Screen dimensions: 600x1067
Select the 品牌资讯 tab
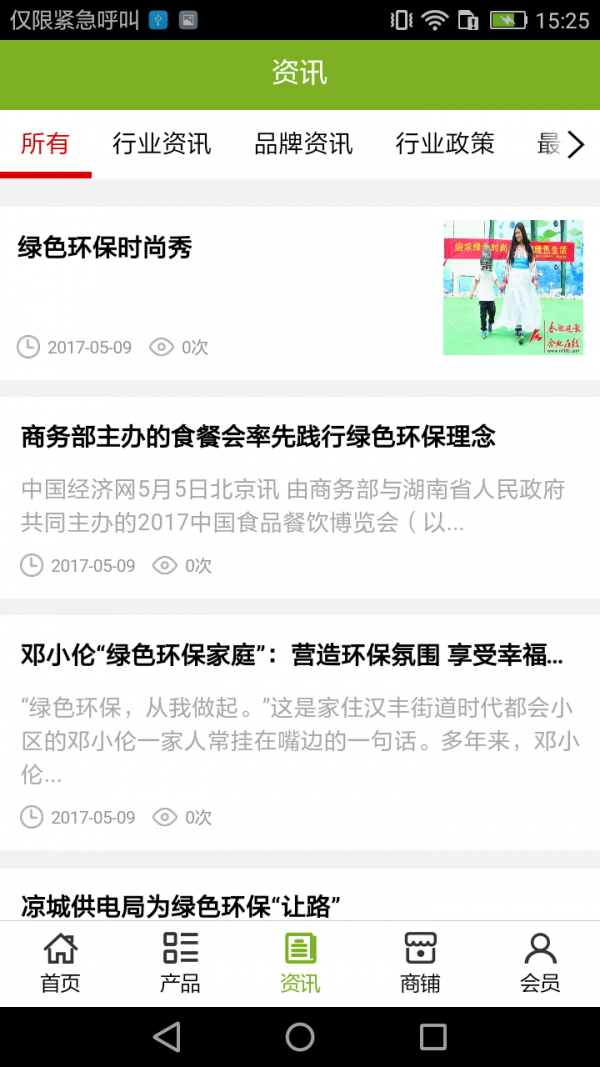pyautogui.click(x=303, y=144)
